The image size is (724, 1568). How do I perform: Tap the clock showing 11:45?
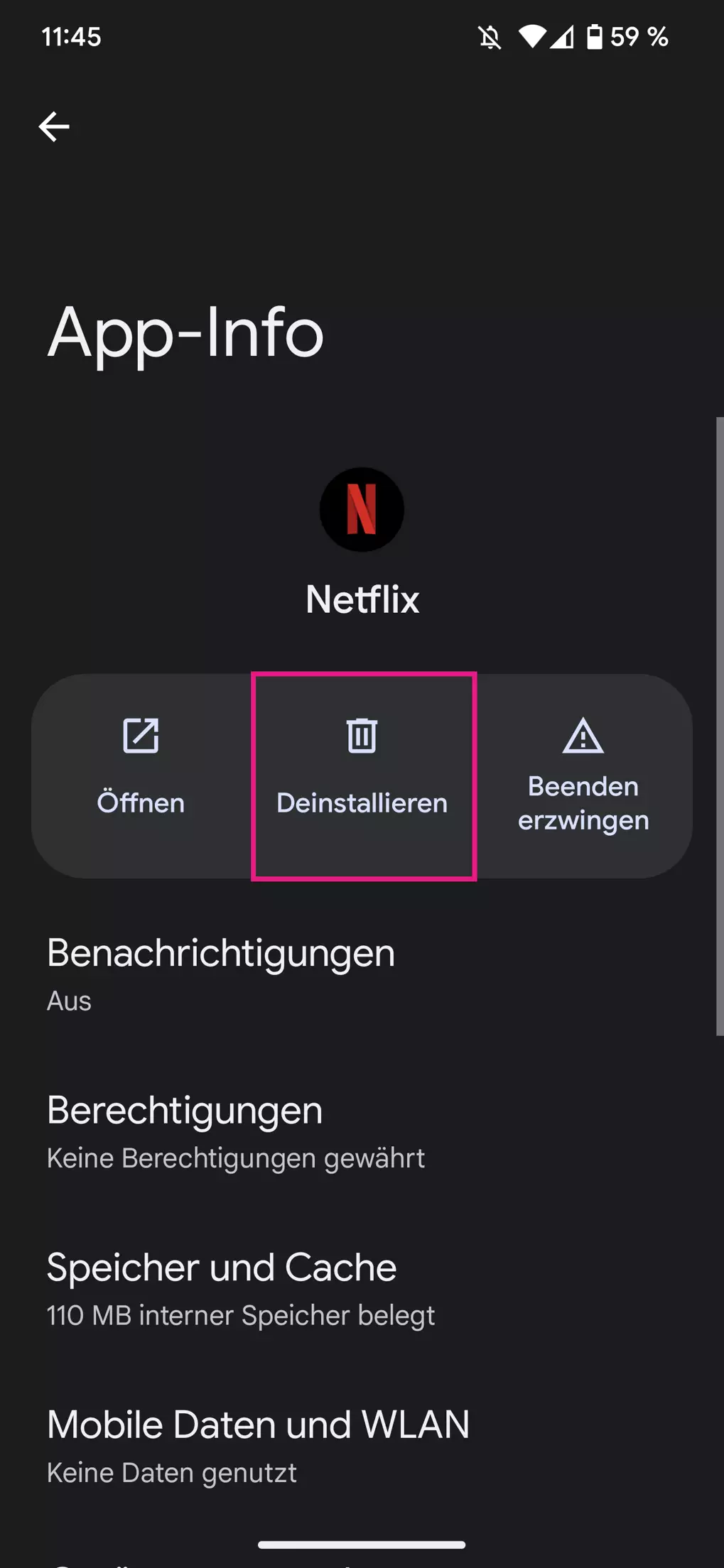[x=72, y=37]
